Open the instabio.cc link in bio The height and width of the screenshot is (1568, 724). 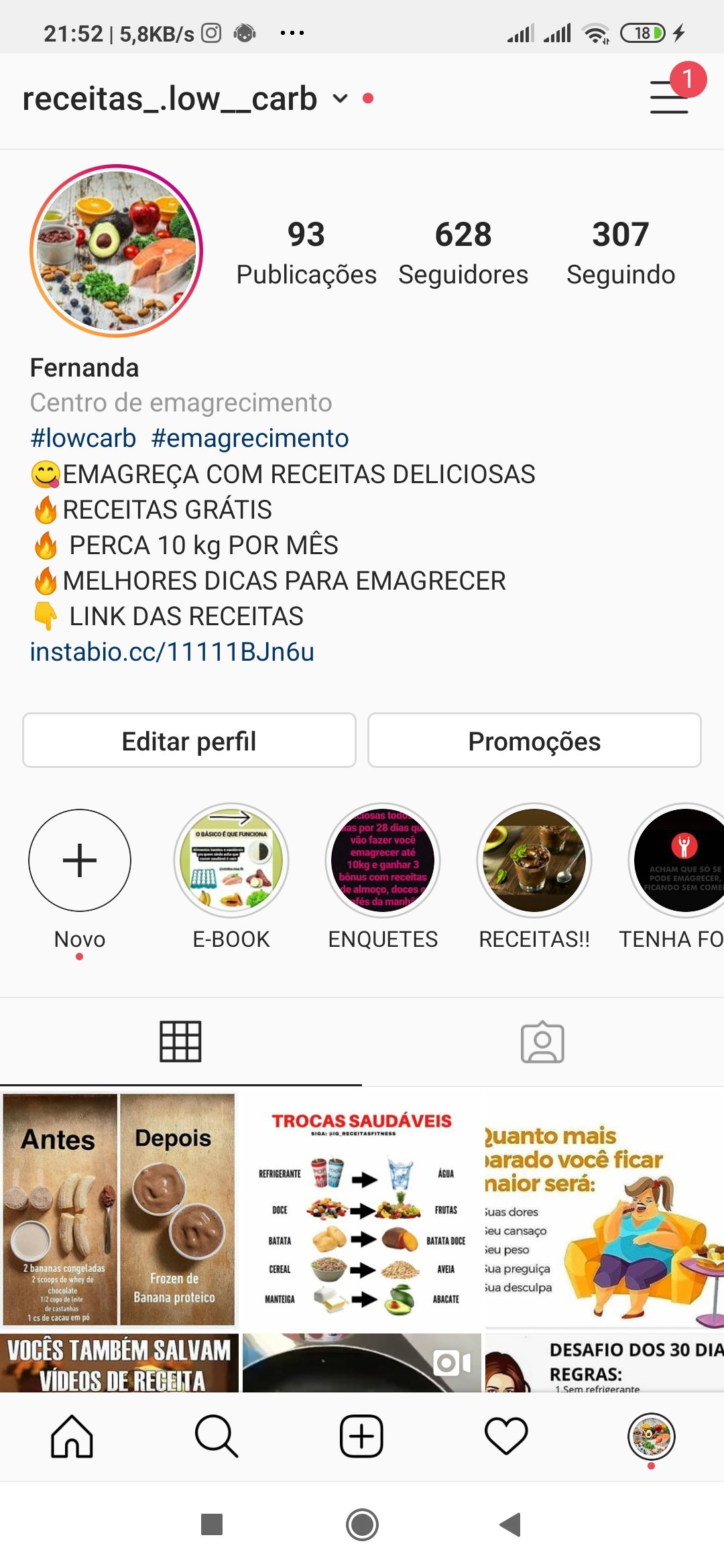click(172, 652)
